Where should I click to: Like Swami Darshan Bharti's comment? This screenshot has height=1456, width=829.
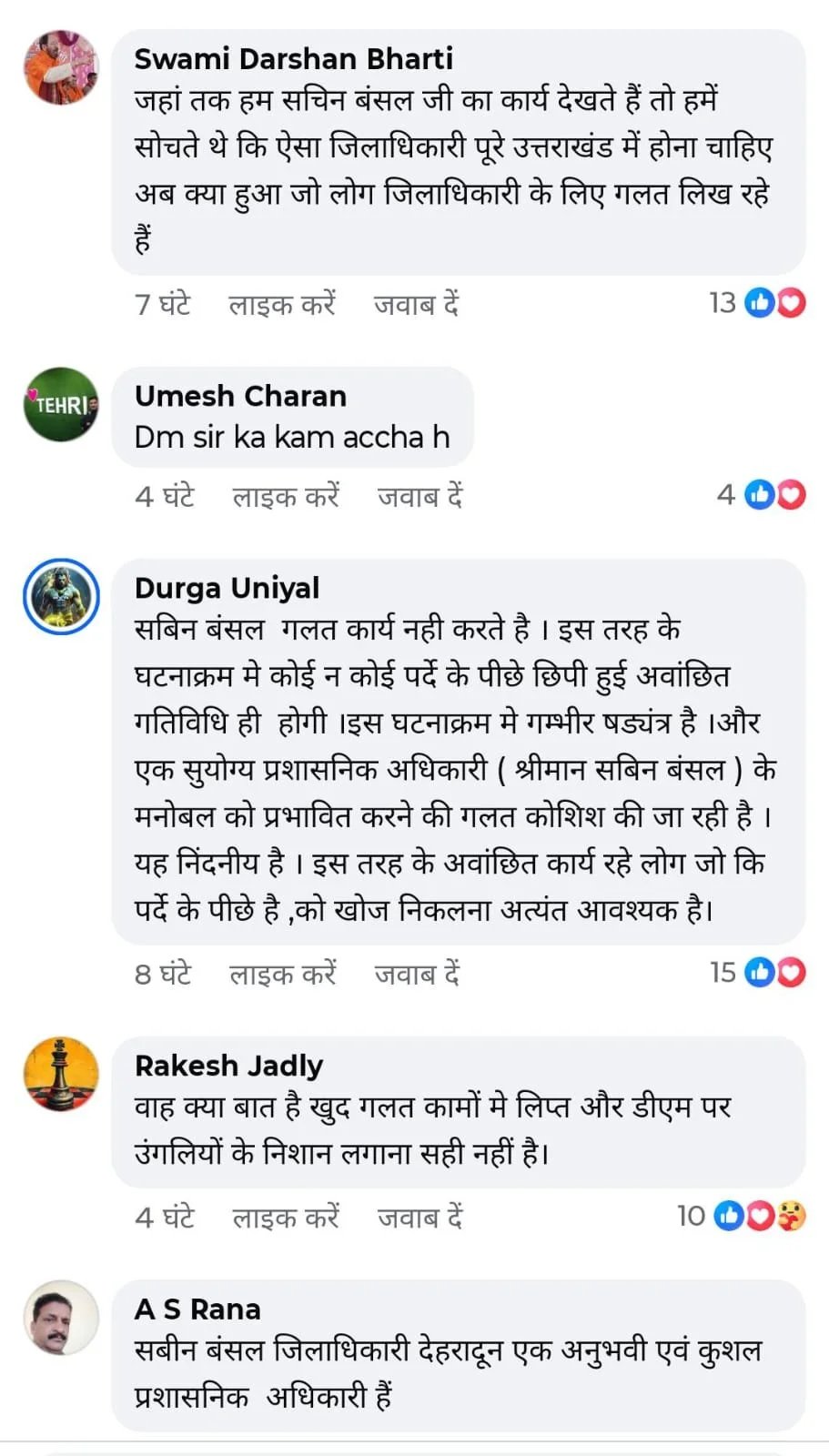(x=282, y=304)
